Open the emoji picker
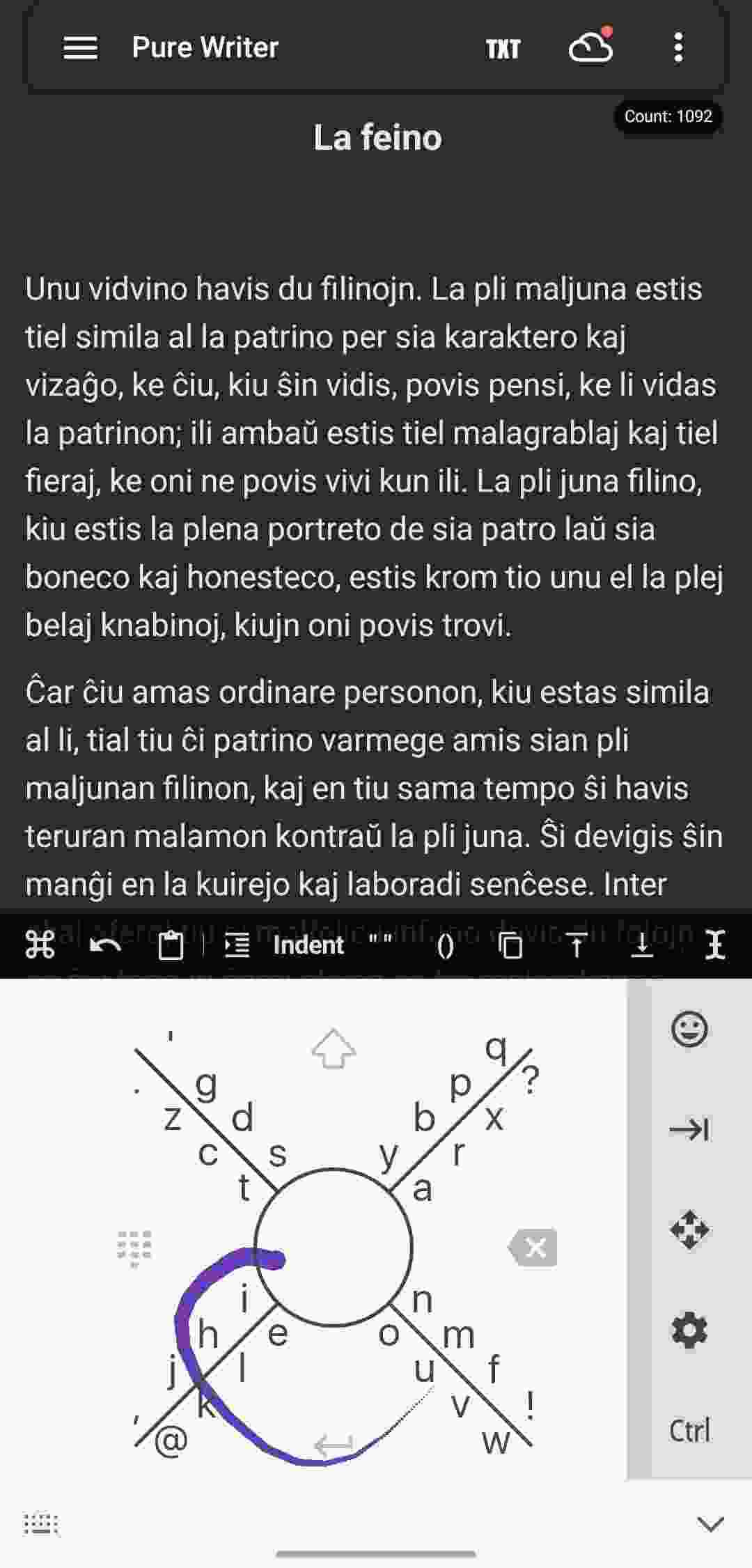The height and width of the screenshot is (1568, 752). pyautogui.click(x=689, y=1029)
